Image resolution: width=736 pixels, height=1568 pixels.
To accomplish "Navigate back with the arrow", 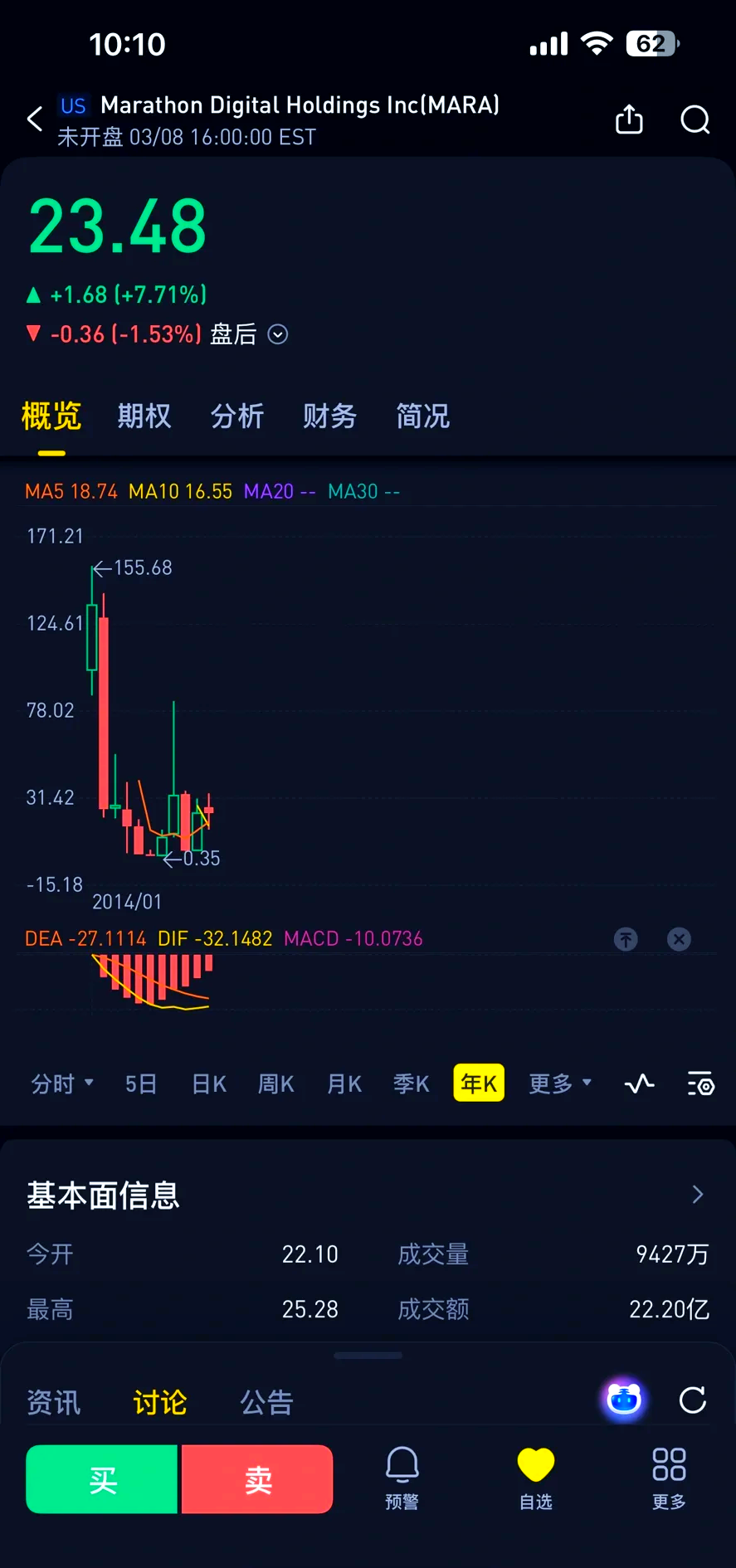I will pos(34,119).
